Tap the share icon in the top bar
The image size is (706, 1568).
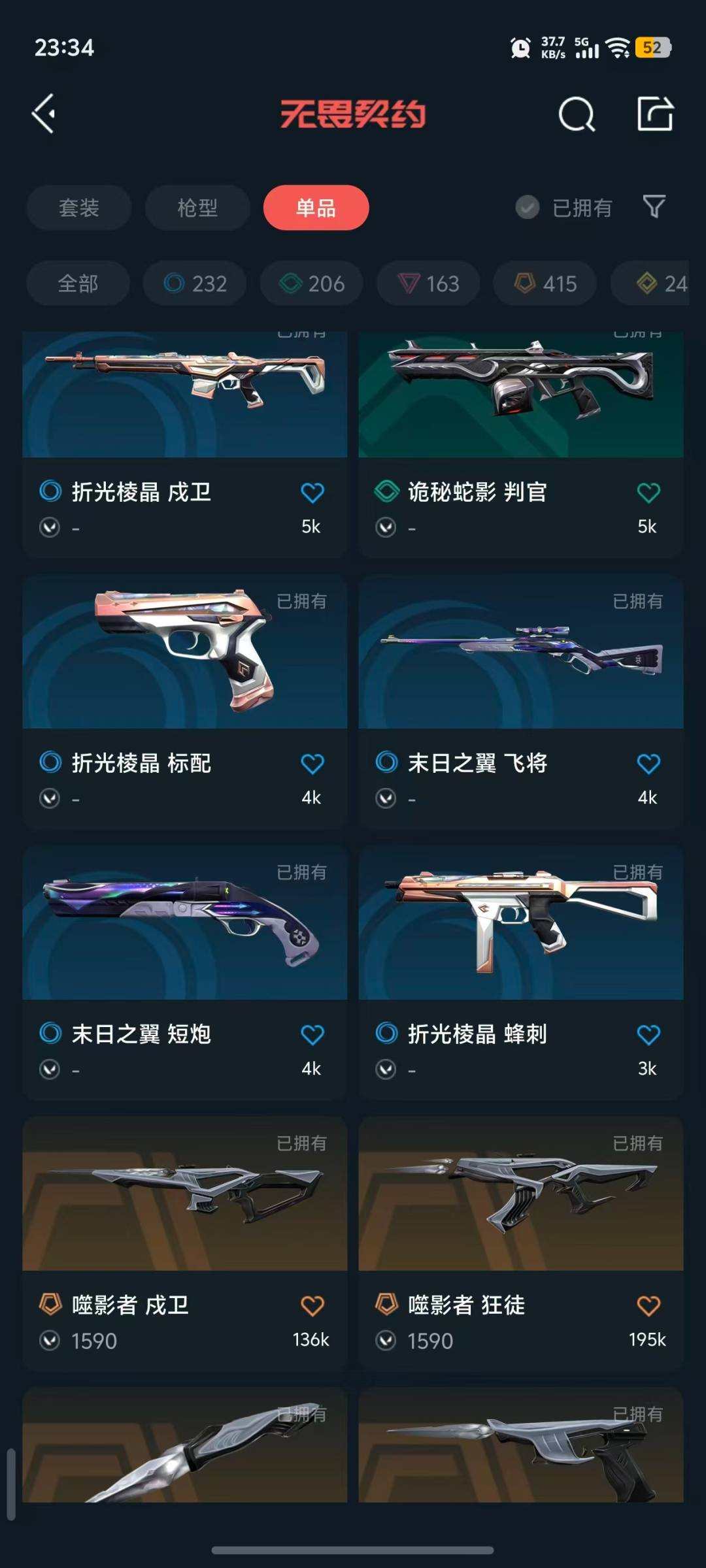[654, 115]
